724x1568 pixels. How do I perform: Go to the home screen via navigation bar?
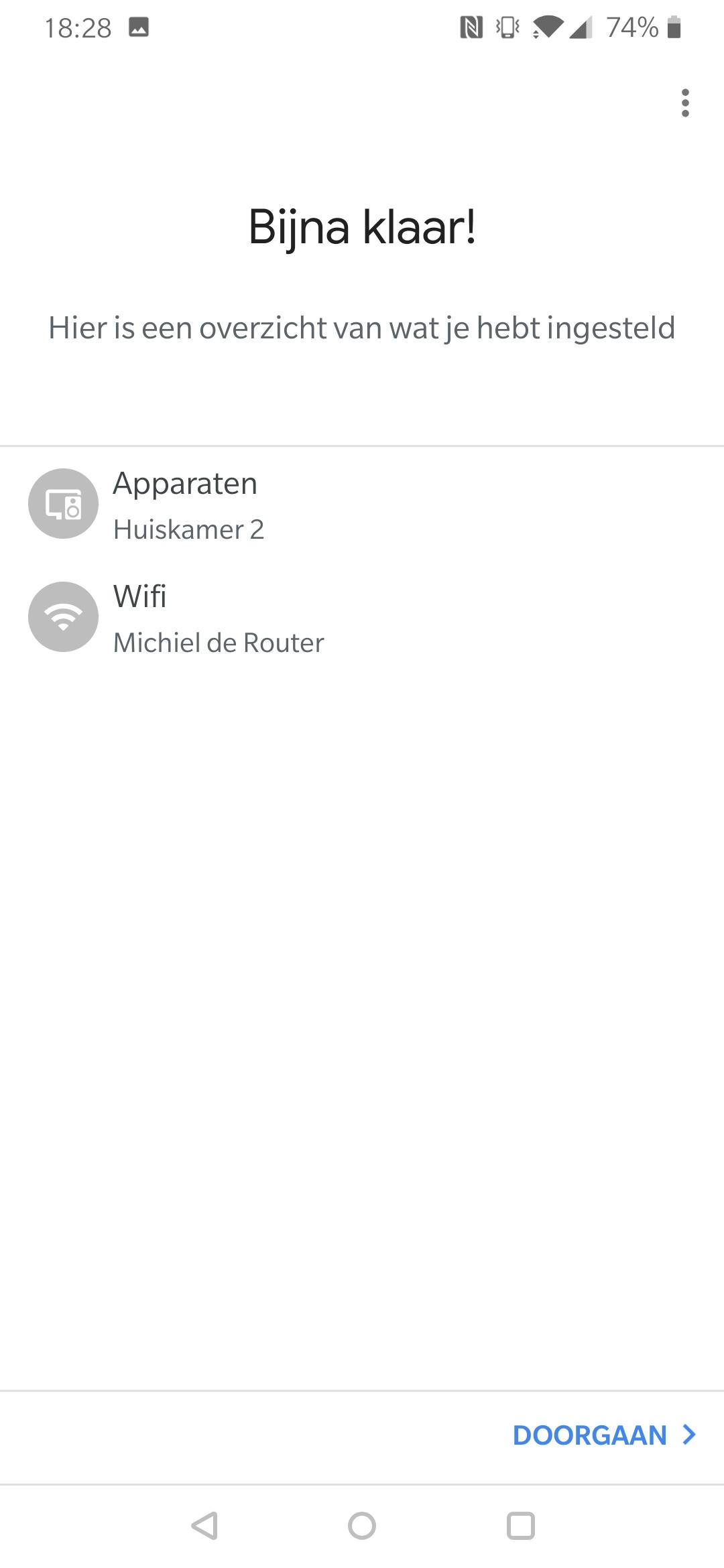362,1526
